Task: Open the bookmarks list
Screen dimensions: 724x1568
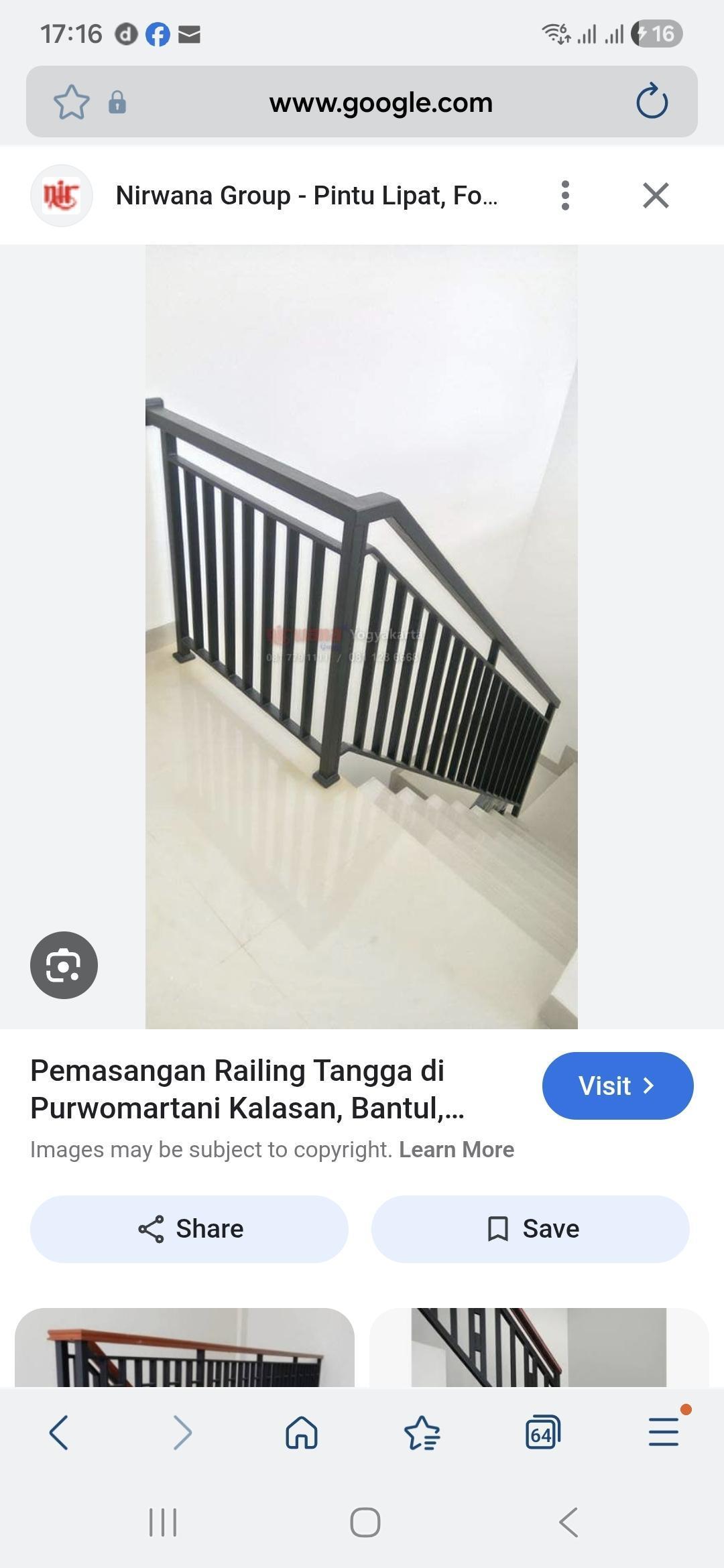Action: 422,1433
